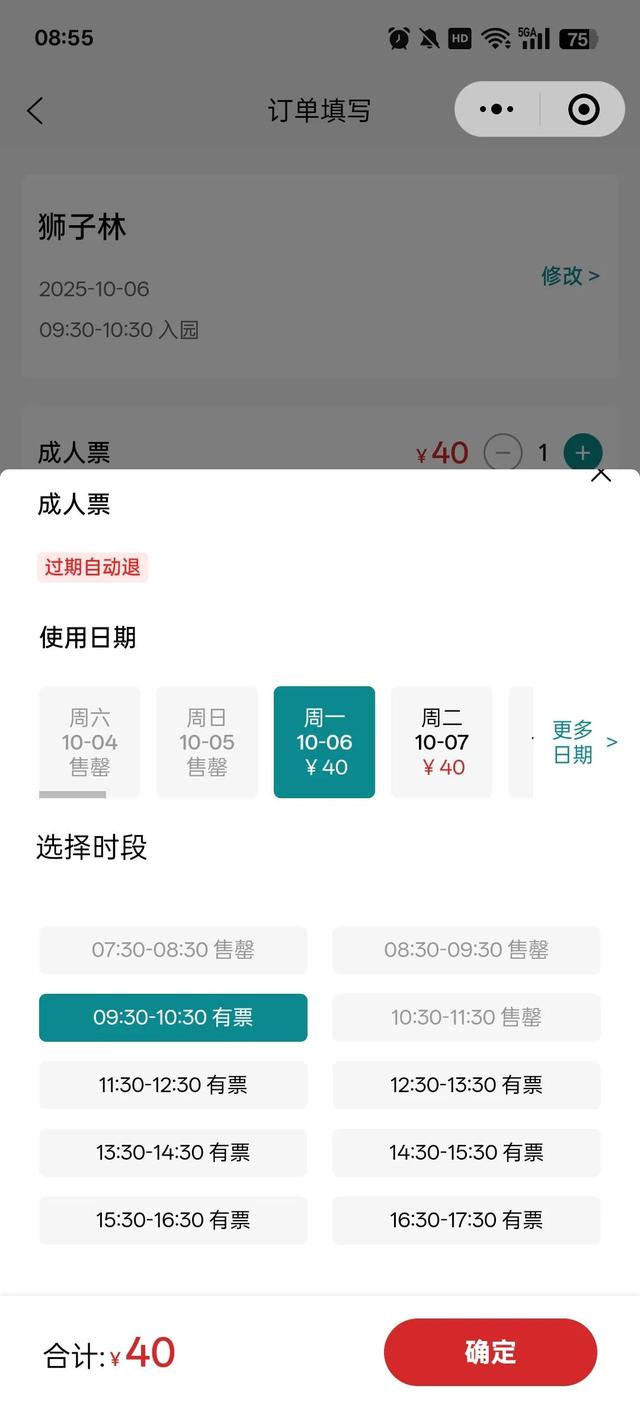Pick the 14:30-15:30 有票 slot
This screenshot has height=1408, width=640.
(466, 1152)
